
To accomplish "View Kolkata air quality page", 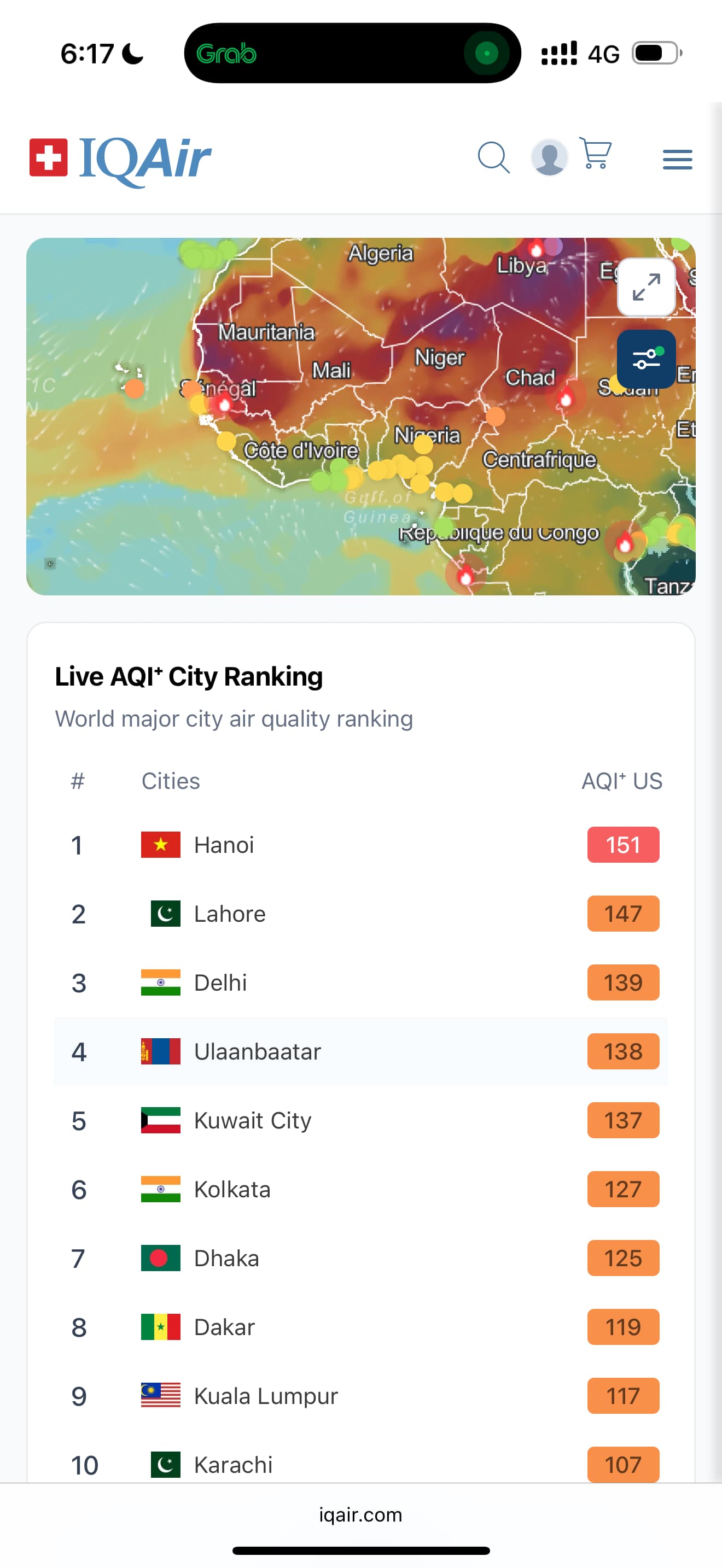I will (360, 1189).
